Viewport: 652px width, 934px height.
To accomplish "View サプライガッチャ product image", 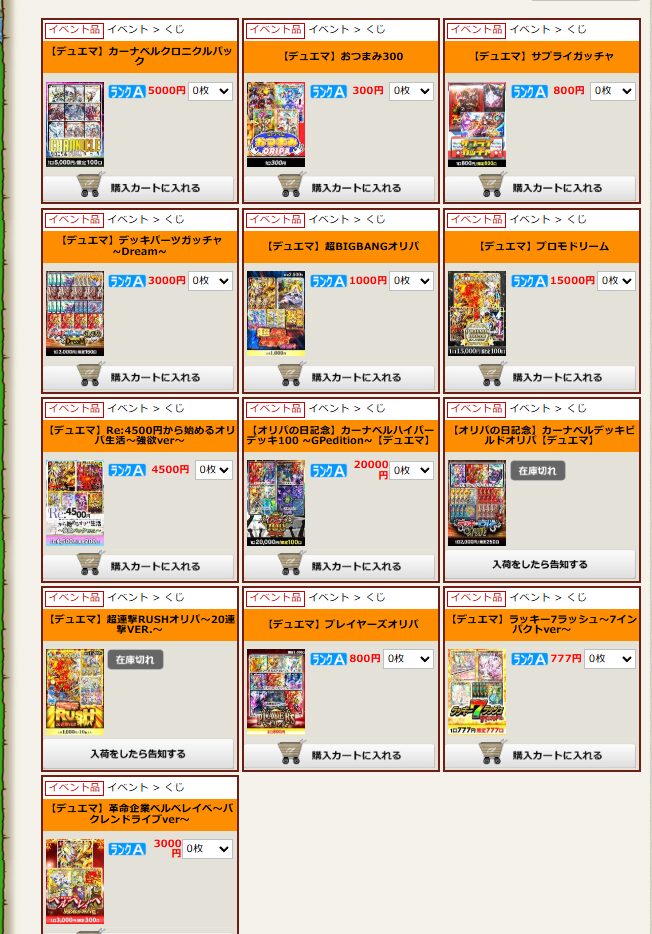I will [x=477, y=124].
